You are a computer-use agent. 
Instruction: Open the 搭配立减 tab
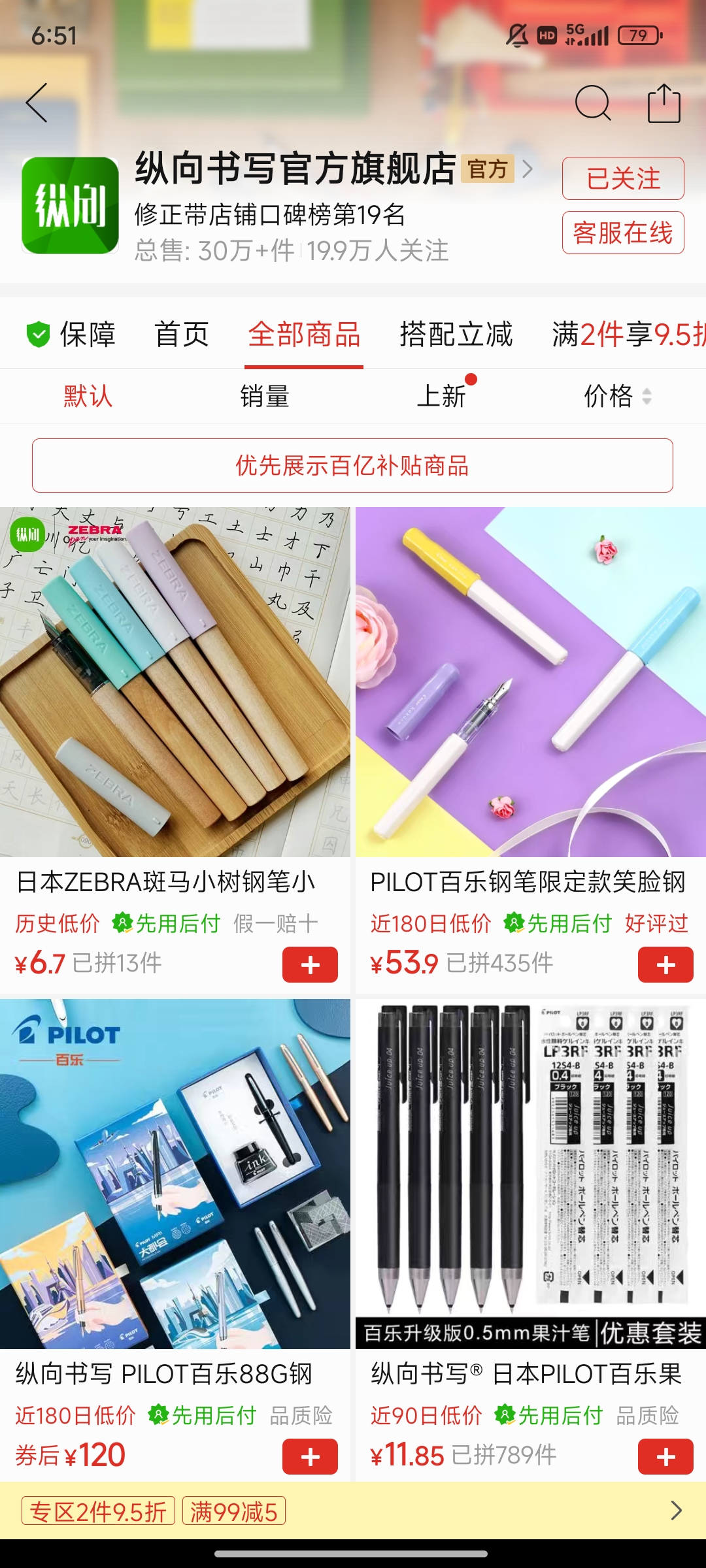tap(456, 335)
